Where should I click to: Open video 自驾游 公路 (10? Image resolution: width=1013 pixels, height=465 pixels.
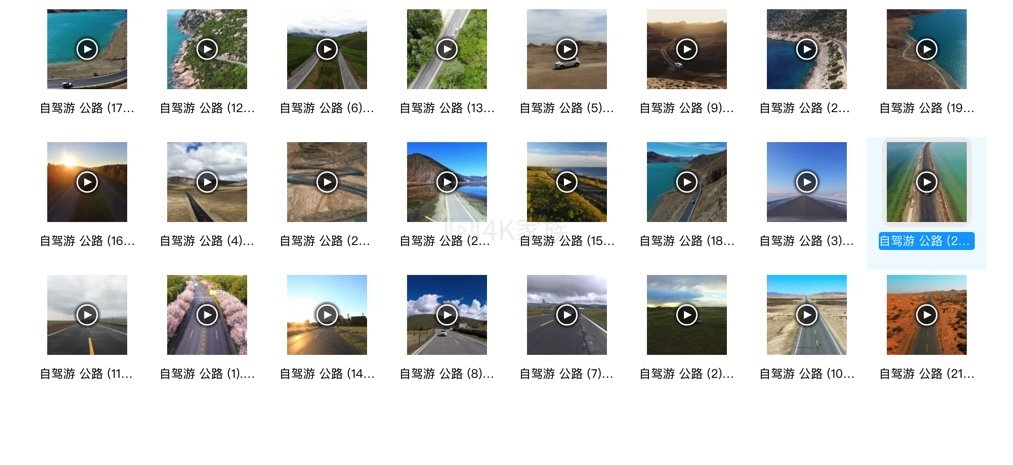click(x=807, y=315)
